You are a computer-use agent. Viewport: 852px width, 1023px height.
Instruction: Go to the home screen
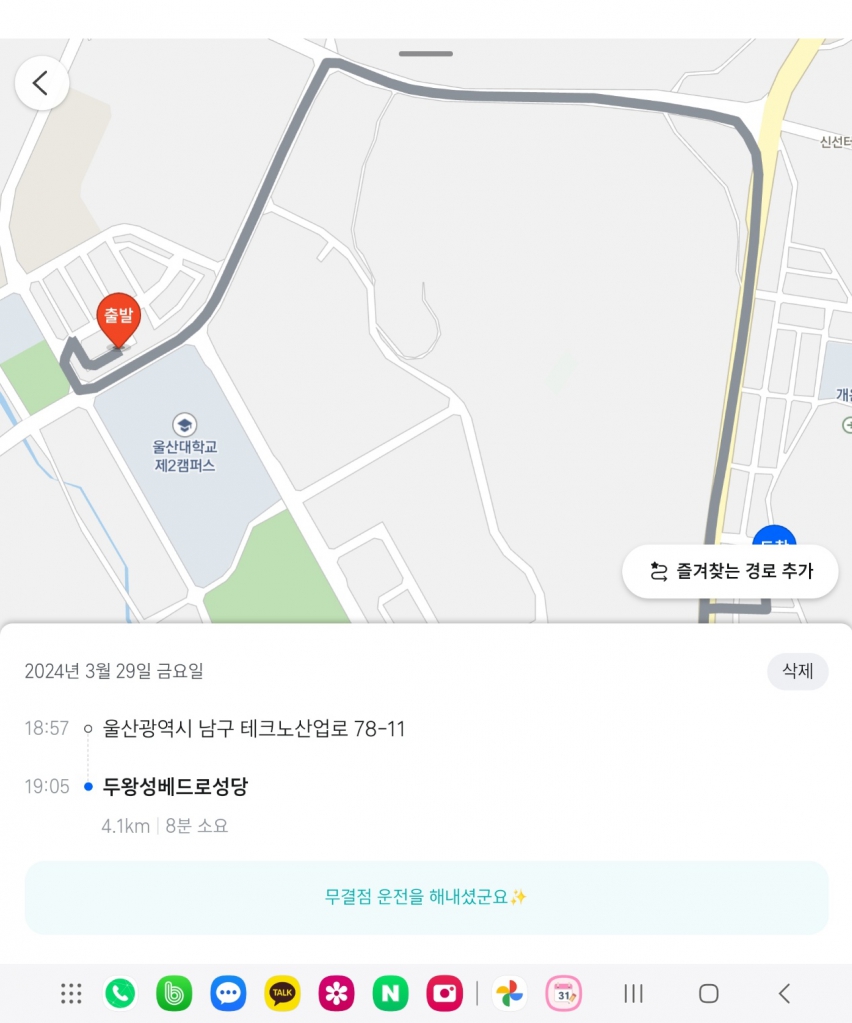(x=708, y=993)
